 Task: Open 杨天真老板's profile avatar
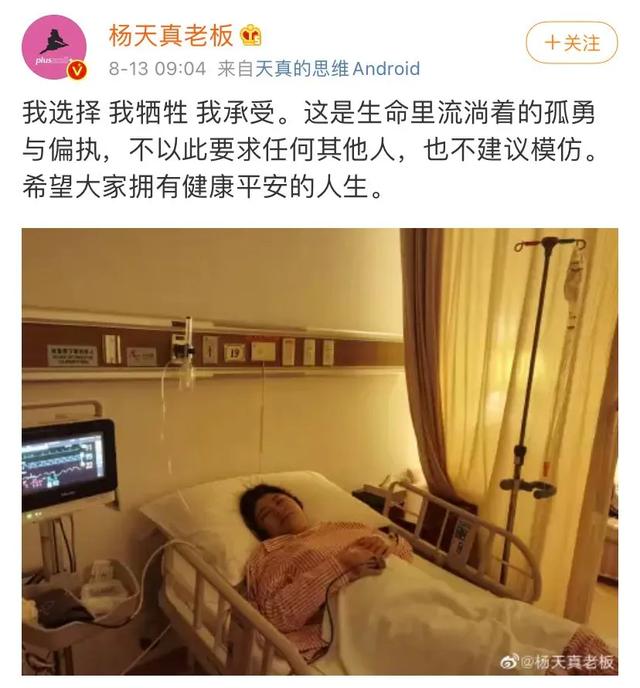coord(54,47)
